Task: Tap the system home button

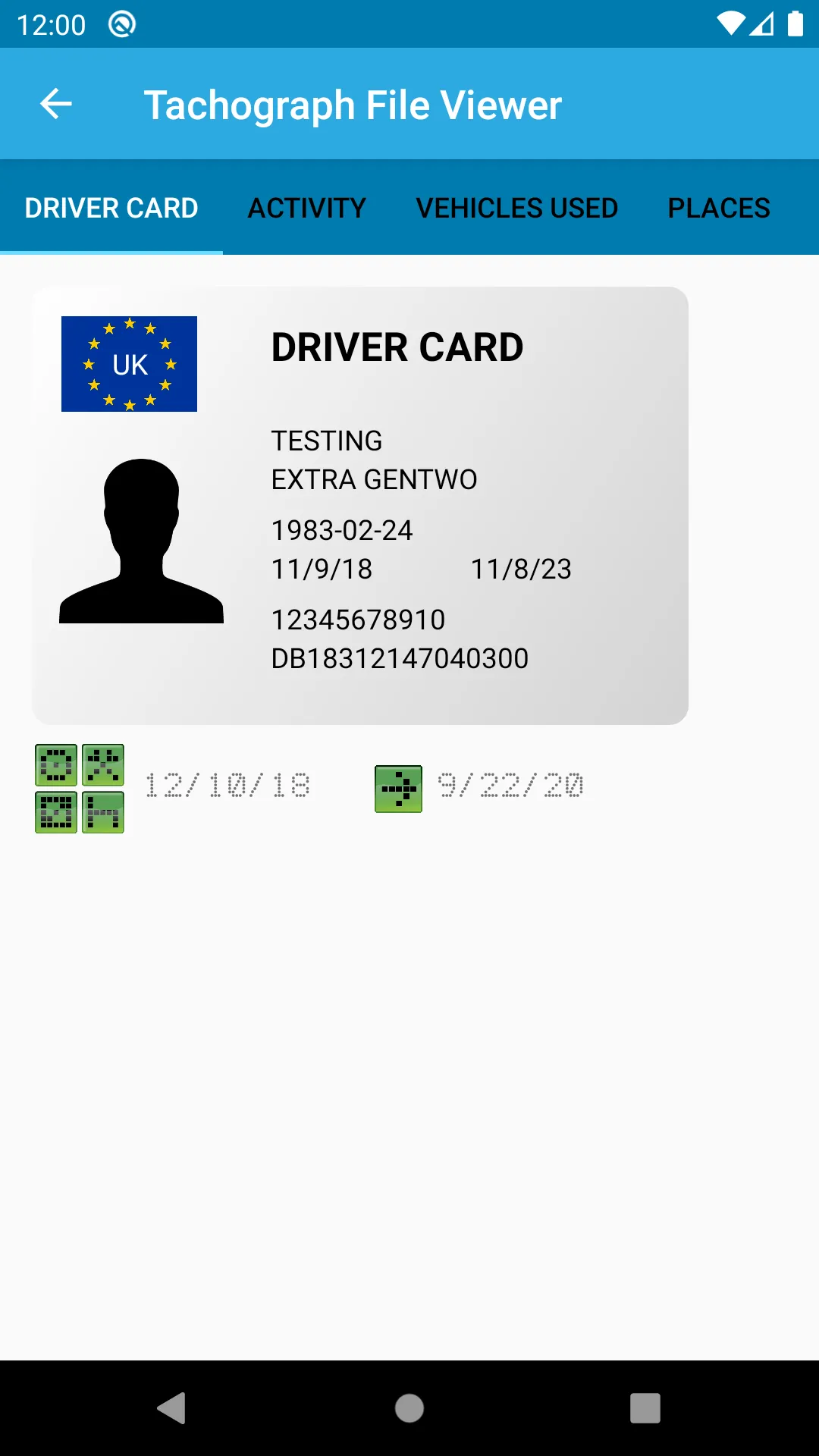Action: point(409,1408)
